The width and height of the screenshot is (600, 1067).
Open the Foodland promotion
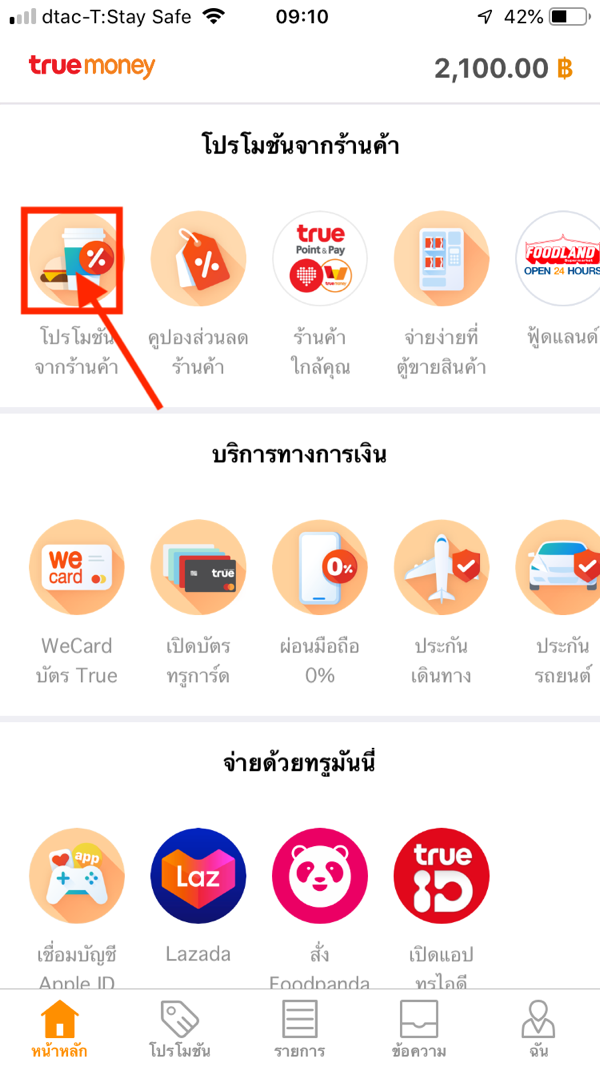pyautogui.click(x=560, y=260)
